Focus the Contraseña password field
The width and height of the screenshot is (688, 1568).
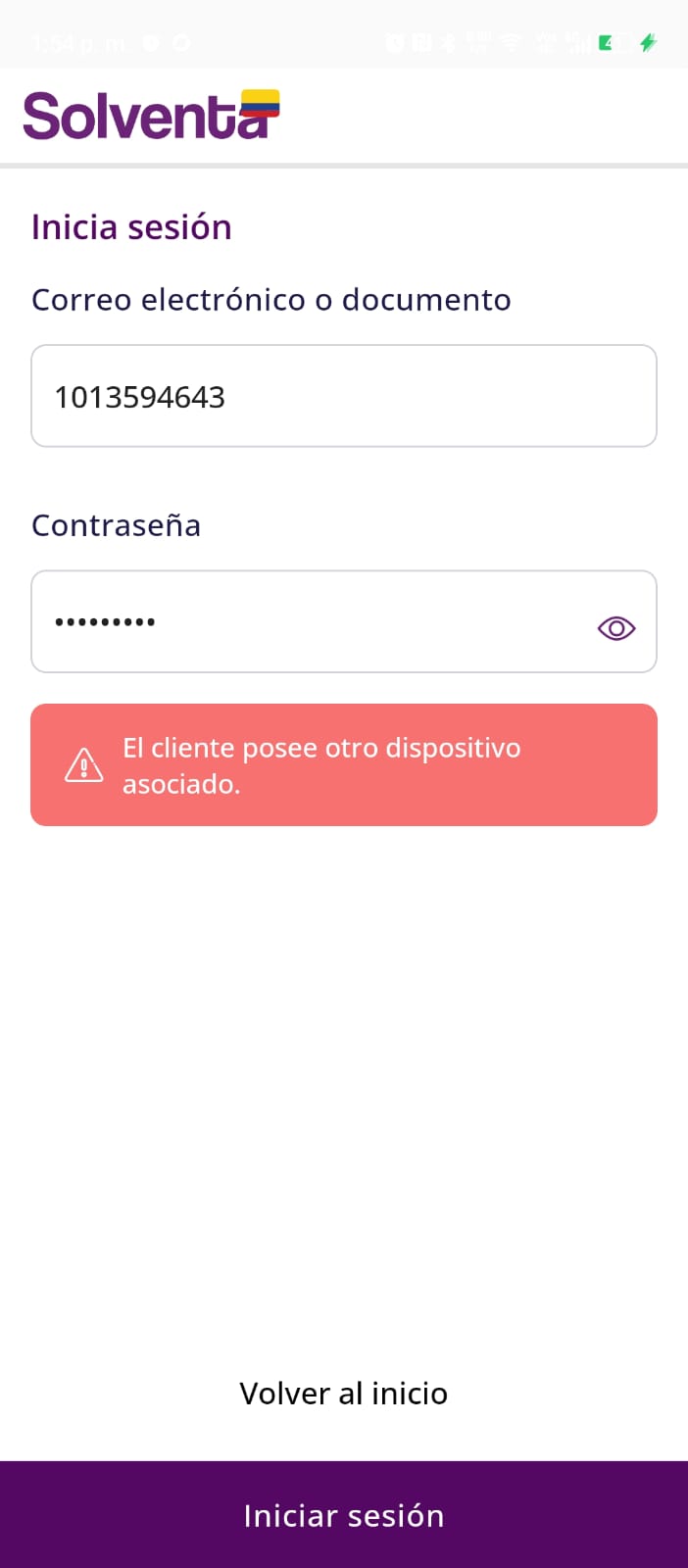[x=314, y=621]
